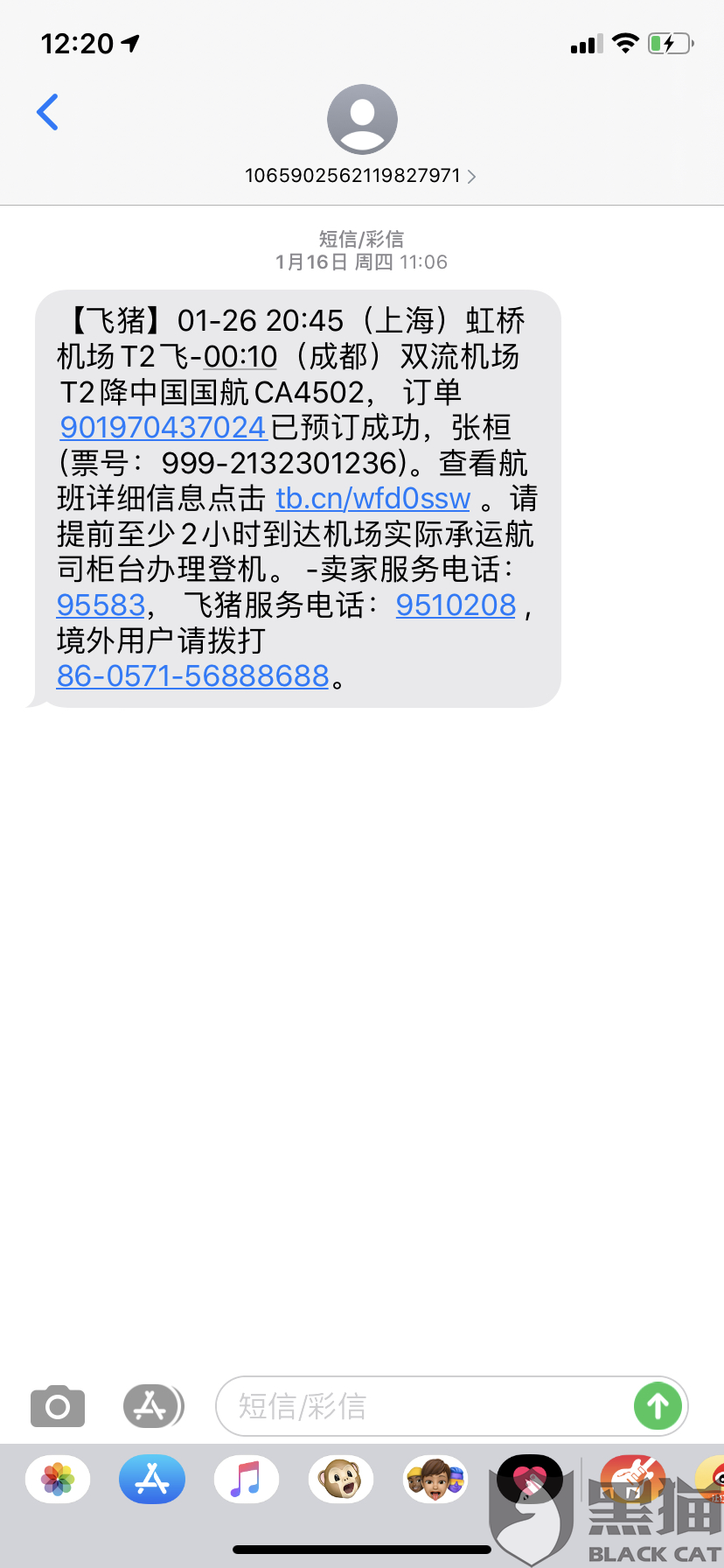The image size is (724, 1568).
Task: Open the Music iMessage app
Action: [247, 1480]
